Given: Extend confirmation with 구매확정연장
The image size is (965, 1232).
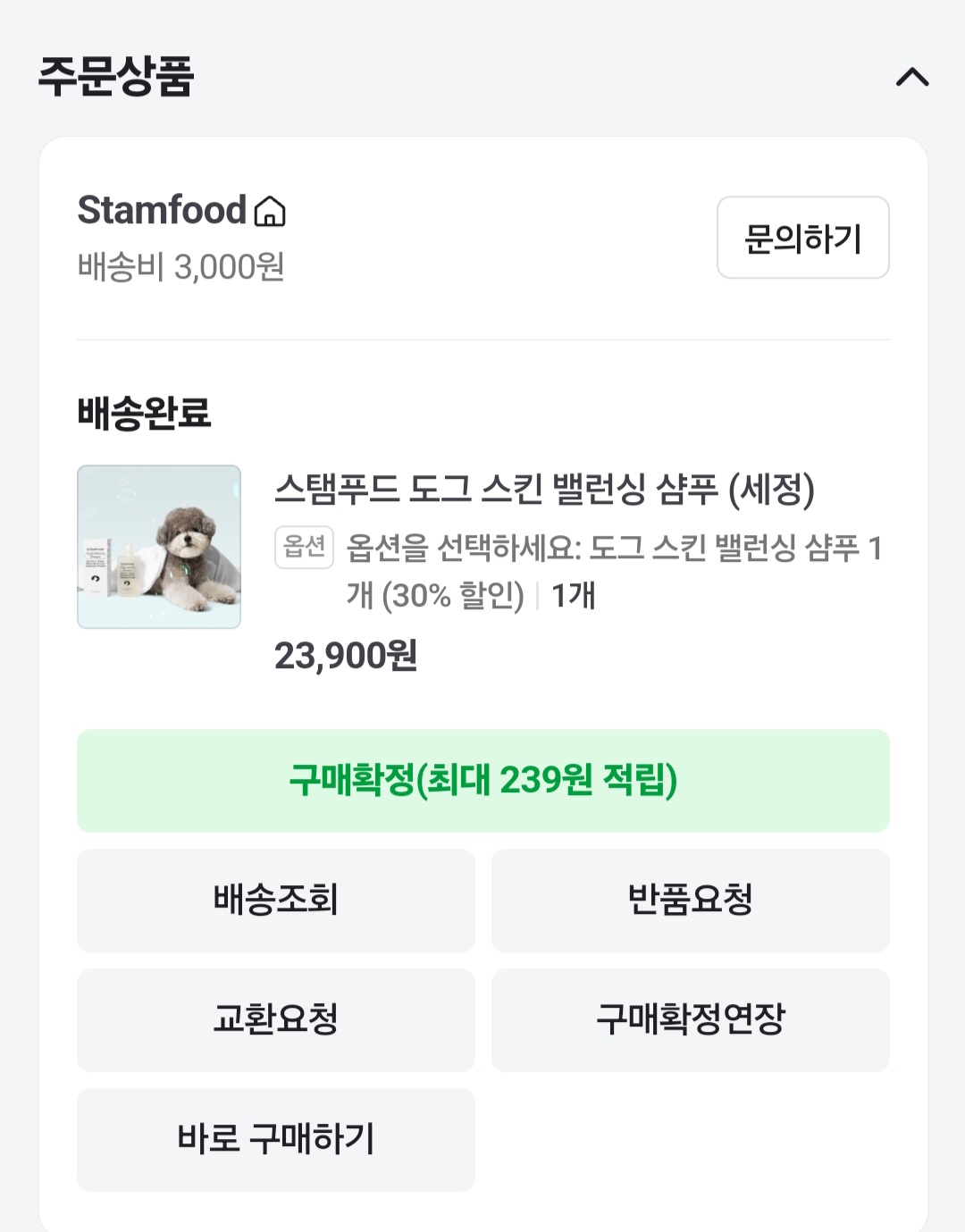Looking at the screenshot, I should point(690,1020).
